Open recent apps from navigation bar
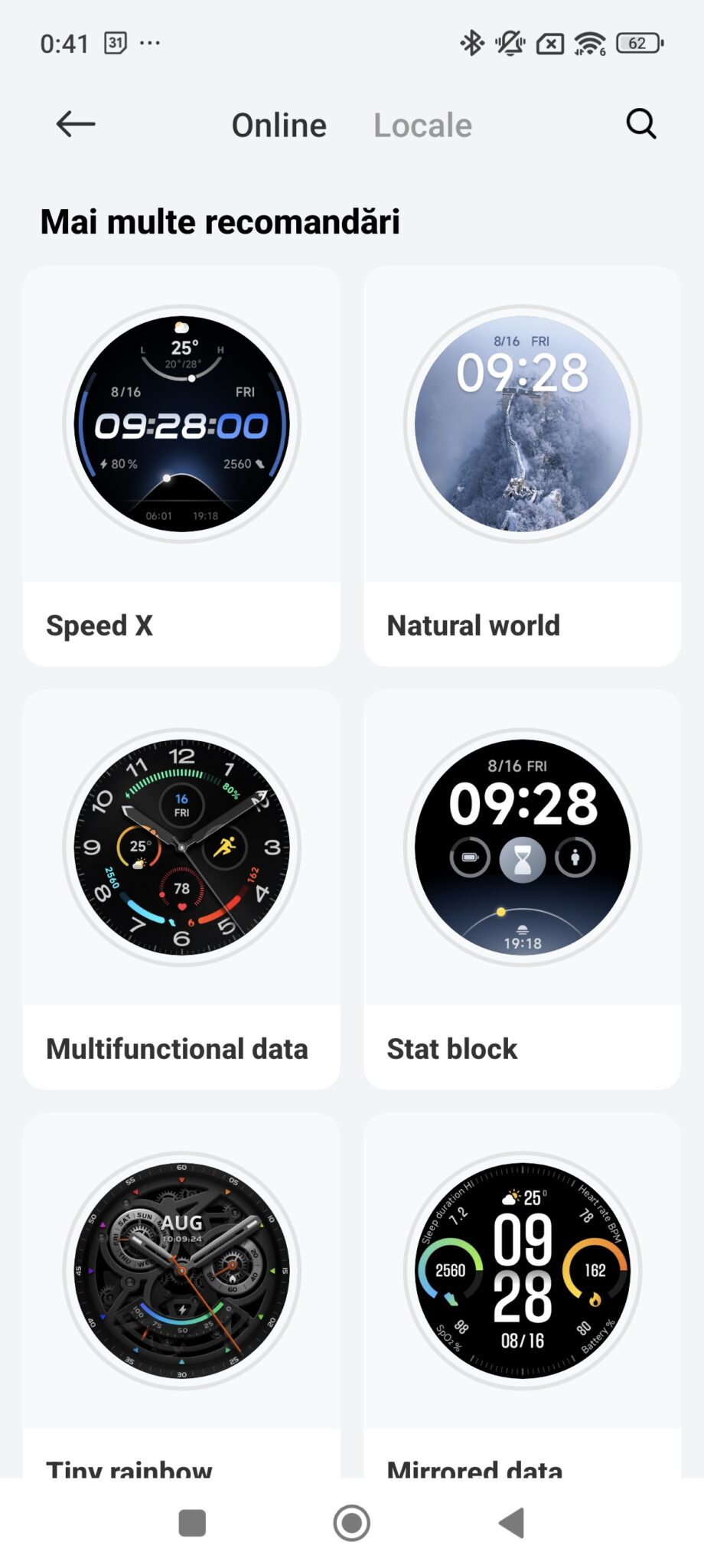 (192, 1523)
